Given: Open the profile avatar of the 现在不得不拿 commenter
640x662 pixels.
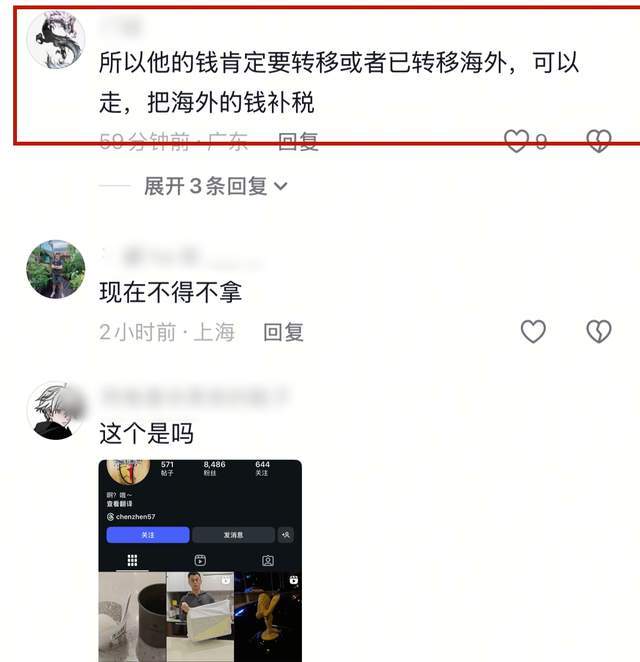Looking at the screenshot, I should pyautogui.click(x=55, y=269).
